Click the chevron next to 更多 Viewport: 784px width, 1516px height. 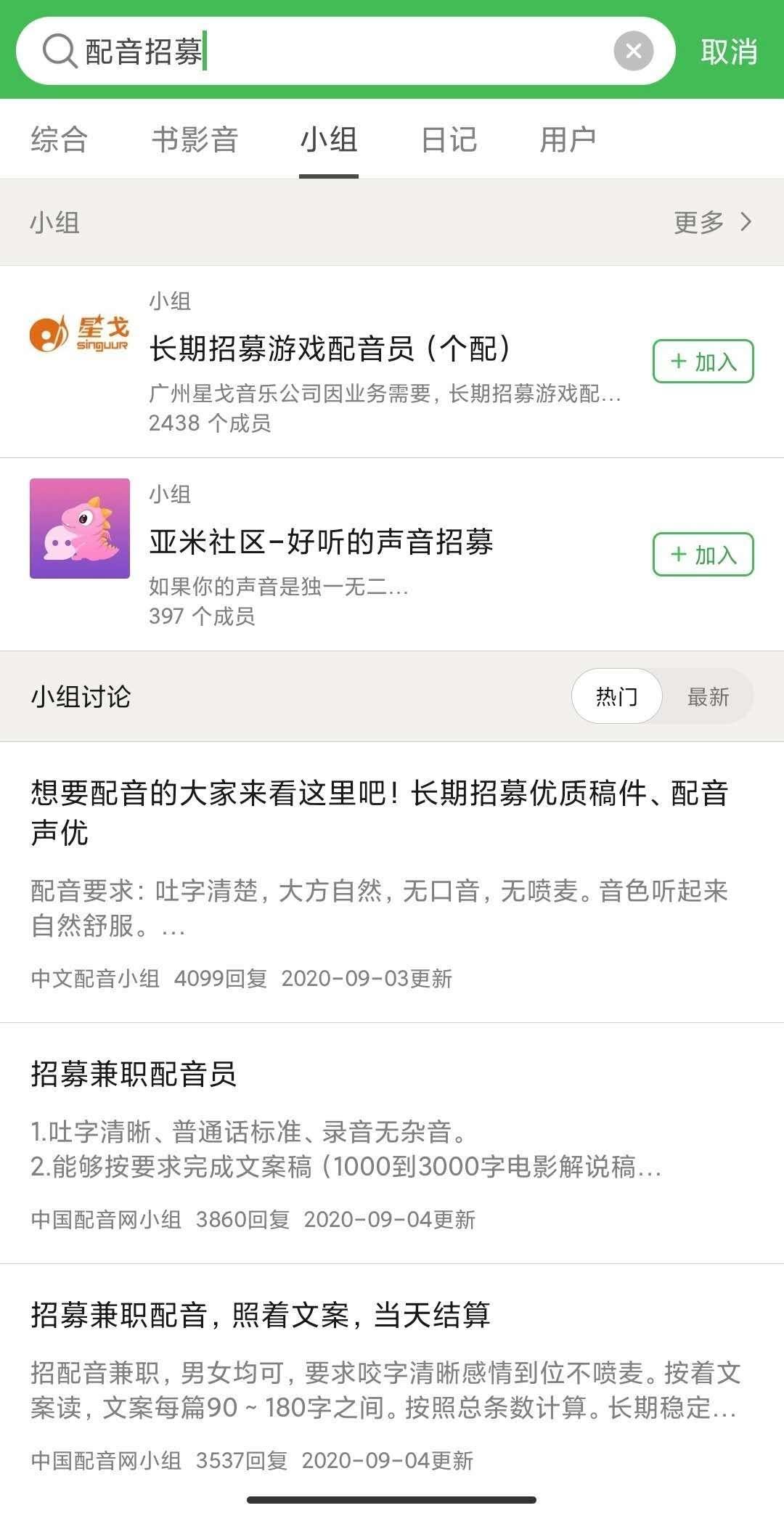coord(746,223)
